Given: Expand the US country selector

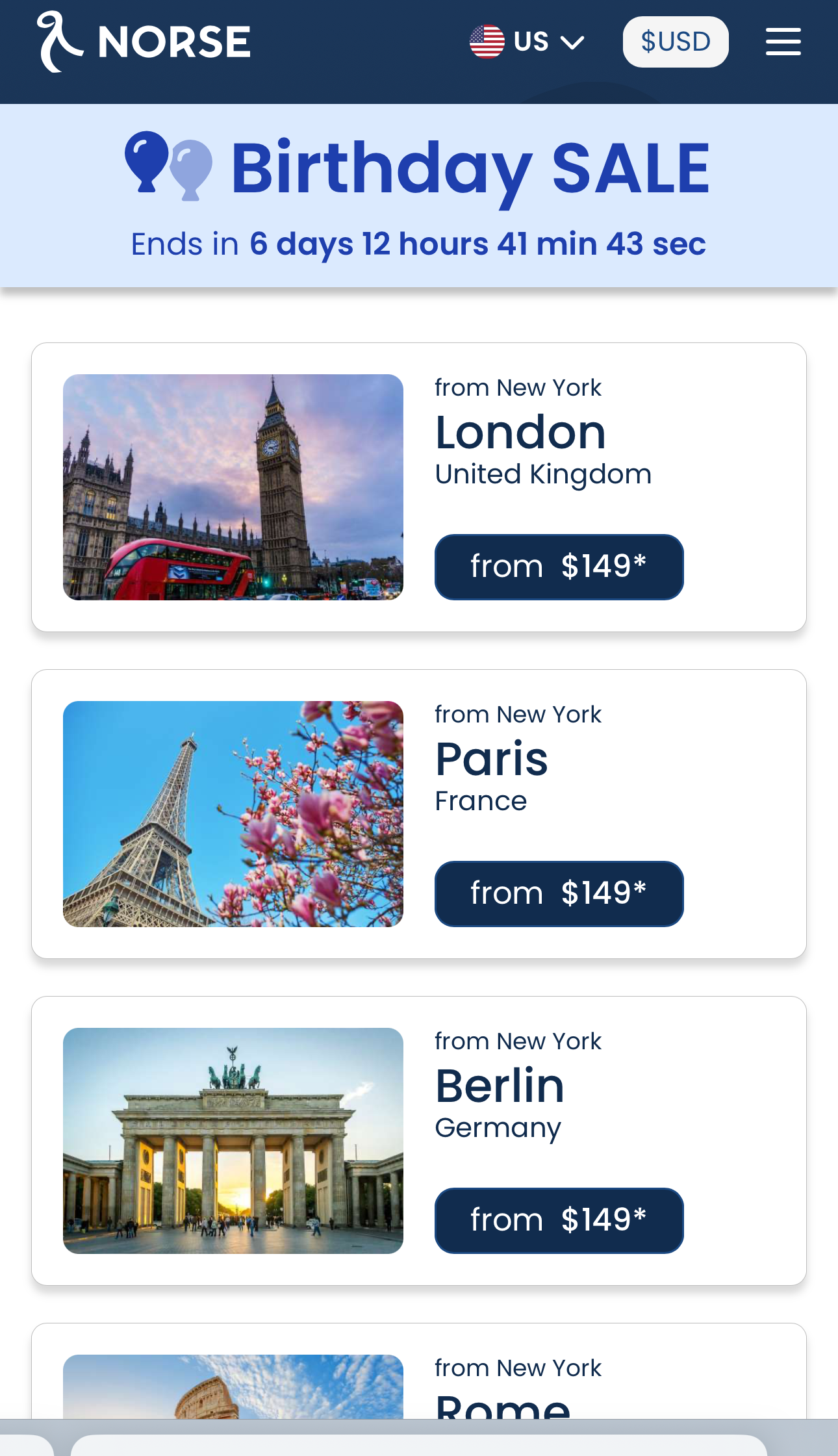Looking at the screenshot, I should [x=527, y=42].
